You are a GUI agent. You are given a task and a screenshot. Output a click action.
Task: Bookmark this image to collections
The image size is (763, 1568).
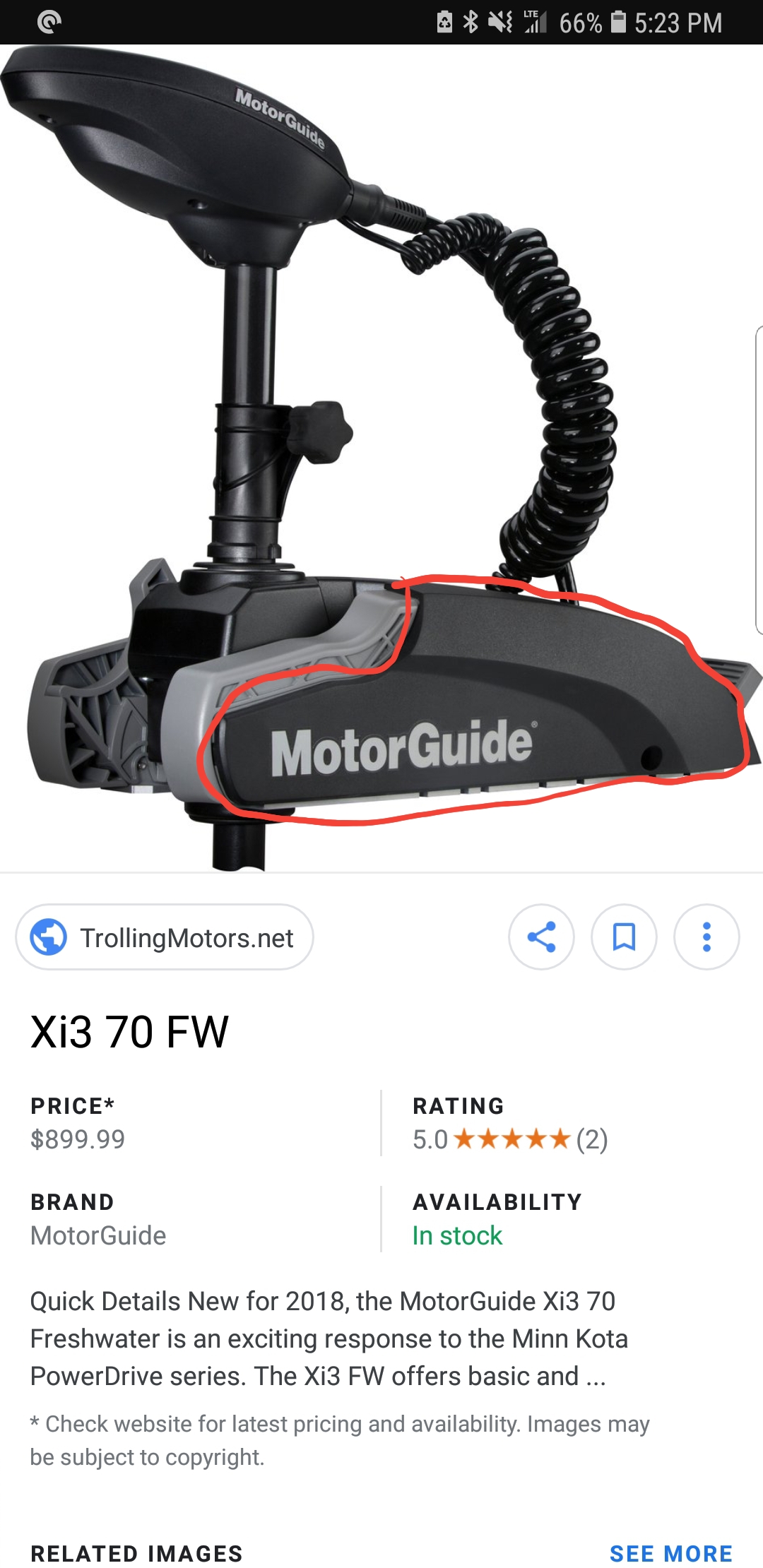pos(624,937)
